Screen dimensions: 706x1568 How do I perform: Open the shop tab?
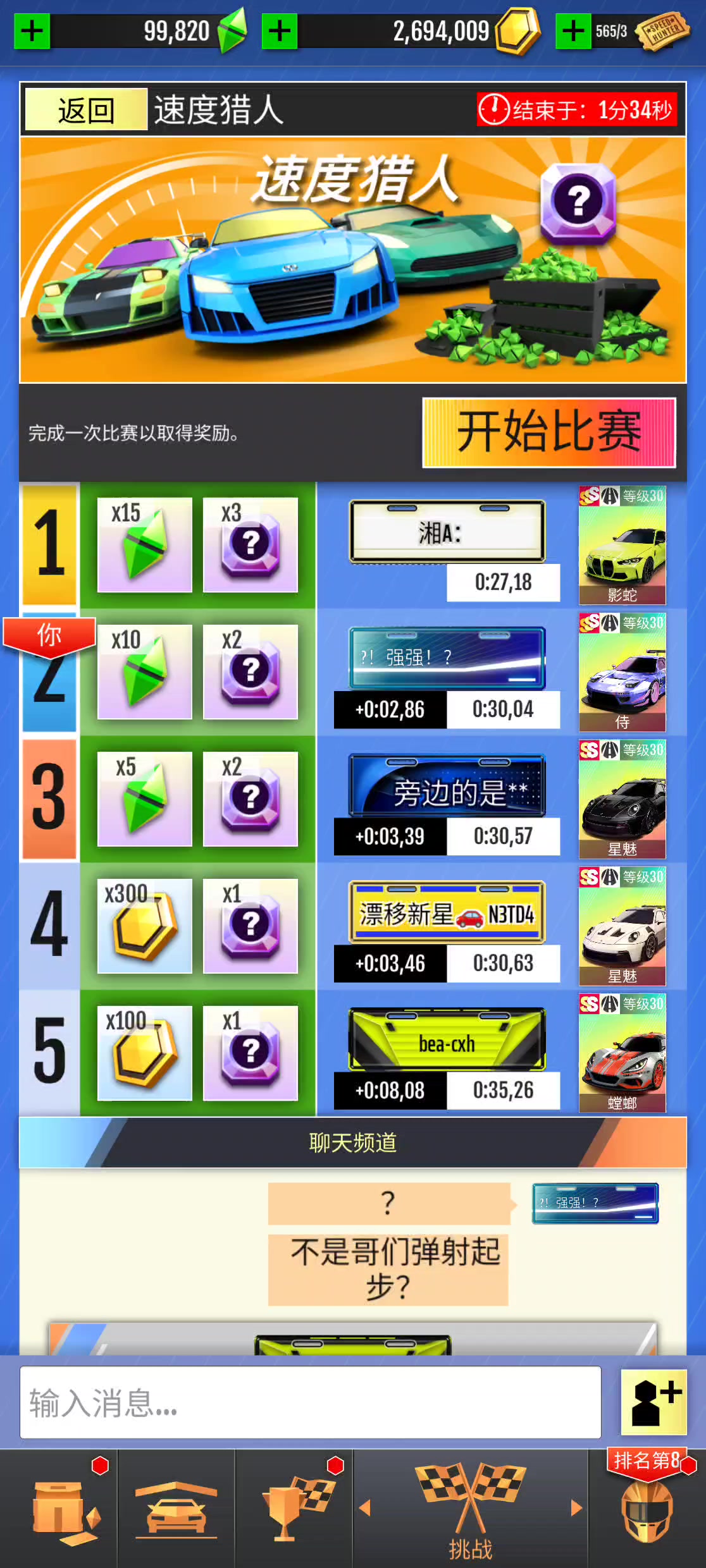(x=59, y=1510)
